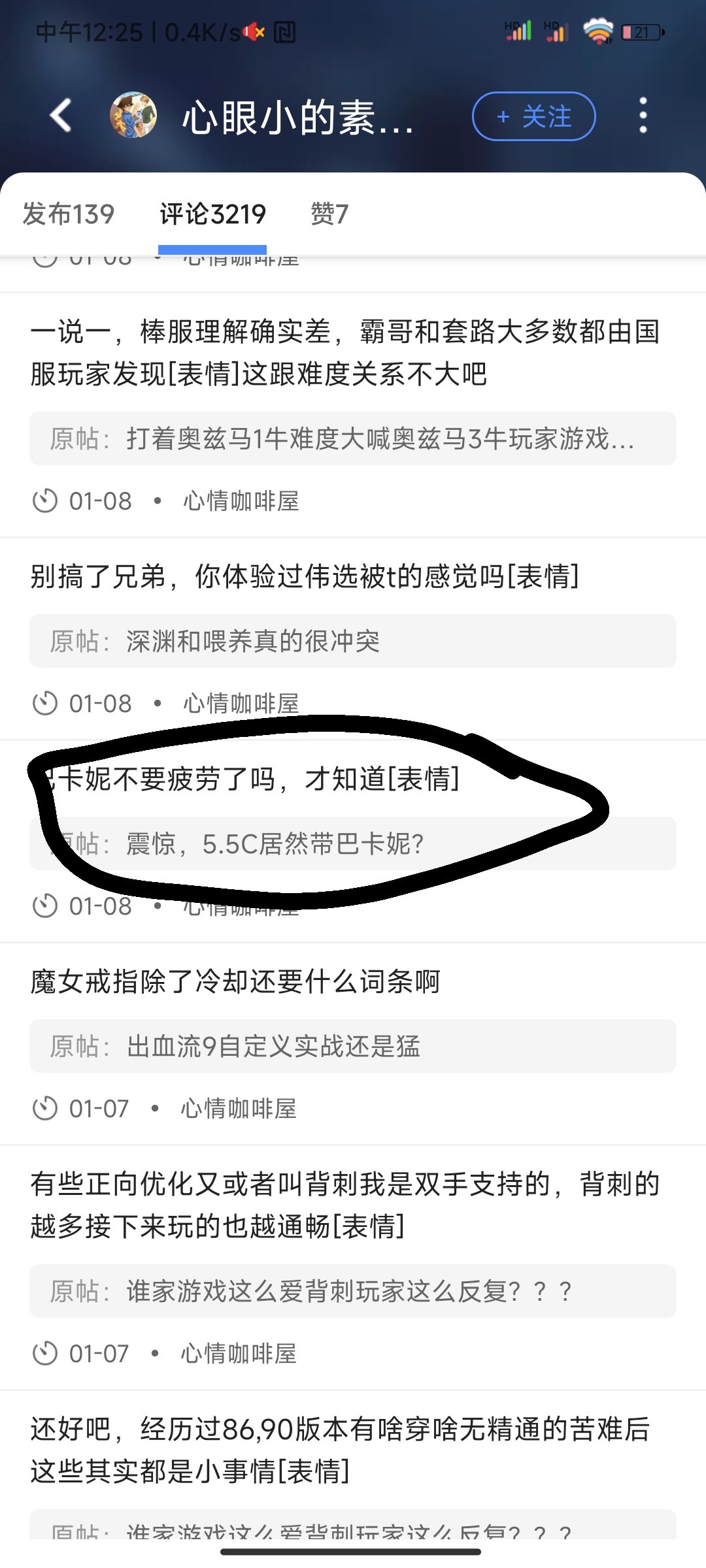Switch to the 赞7 tab
Screen dimensions: 706x1568
(329, 214)
